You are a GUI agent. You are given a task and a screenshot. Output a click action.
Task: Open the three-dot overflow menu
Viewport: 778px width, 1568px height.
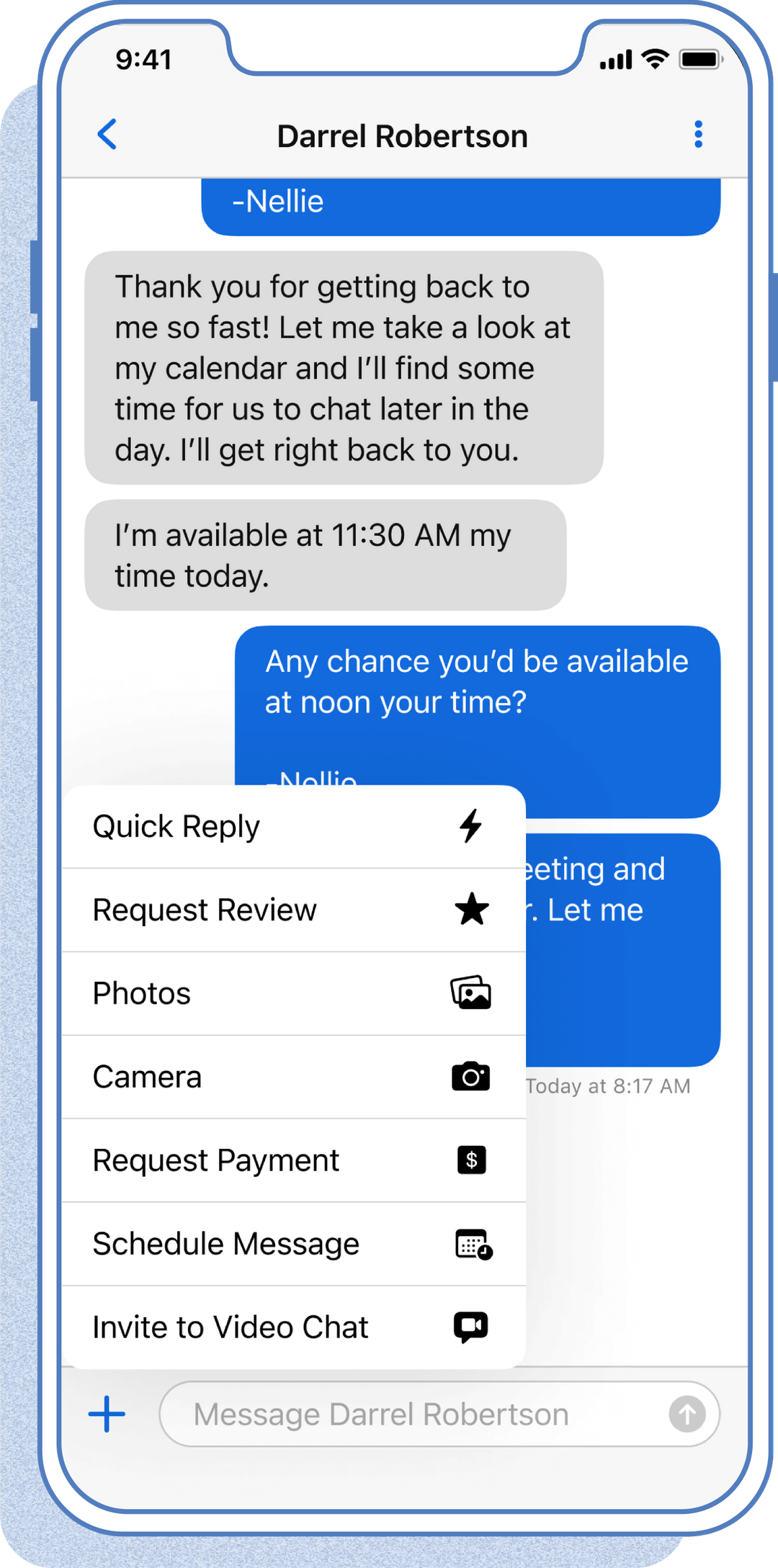(698, 135)
